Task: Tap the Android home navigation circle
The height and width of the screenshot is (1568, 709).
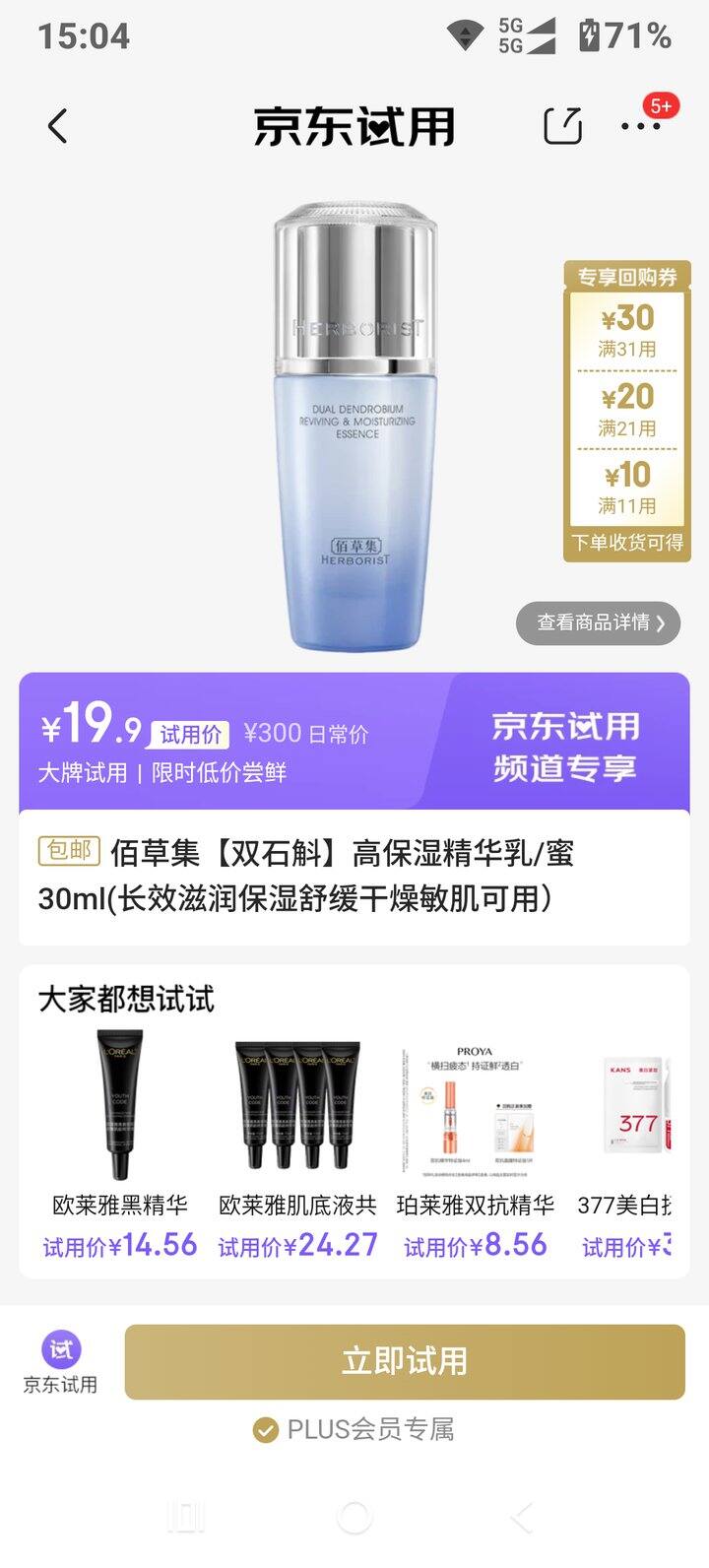Action: (354, 1517)
